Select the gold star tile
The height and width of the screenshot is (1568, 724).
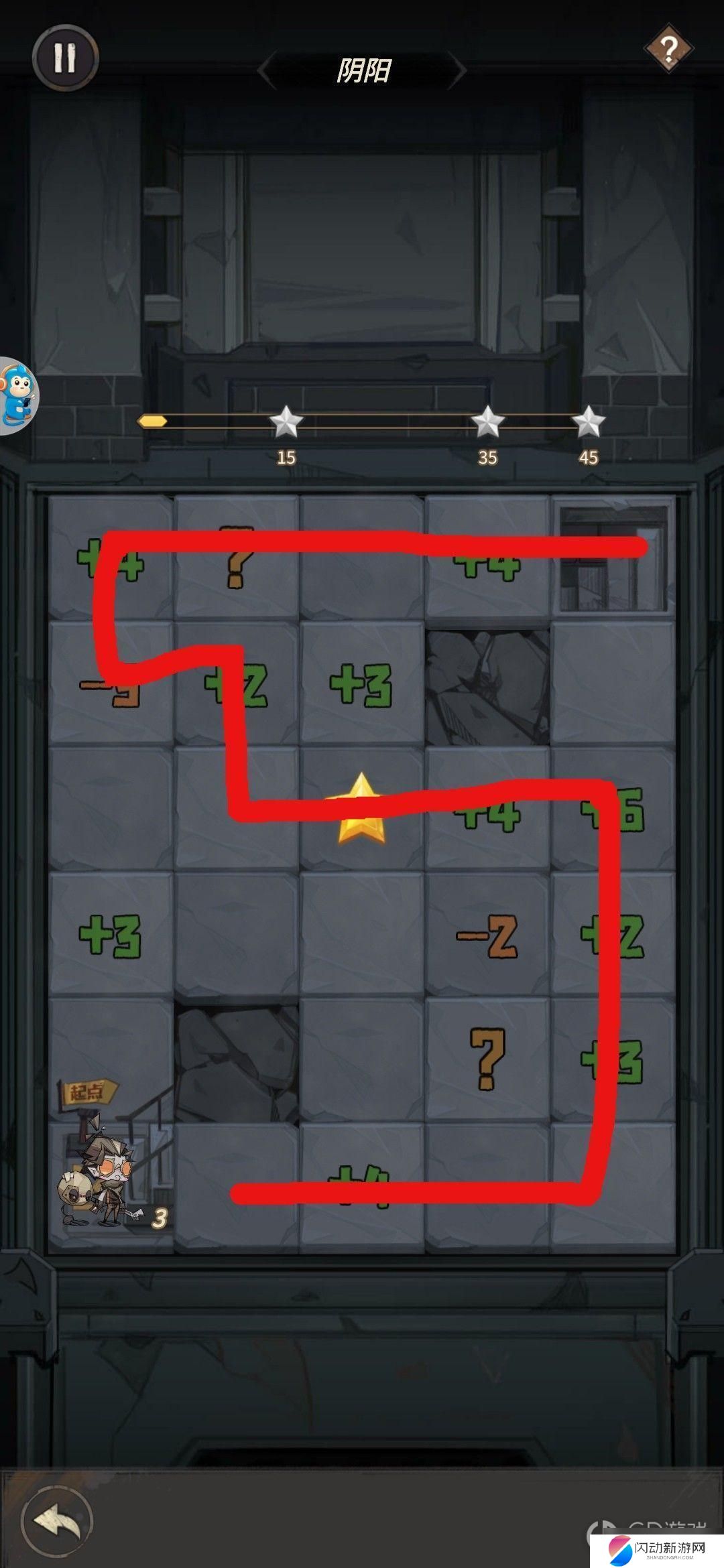point(362,808)
